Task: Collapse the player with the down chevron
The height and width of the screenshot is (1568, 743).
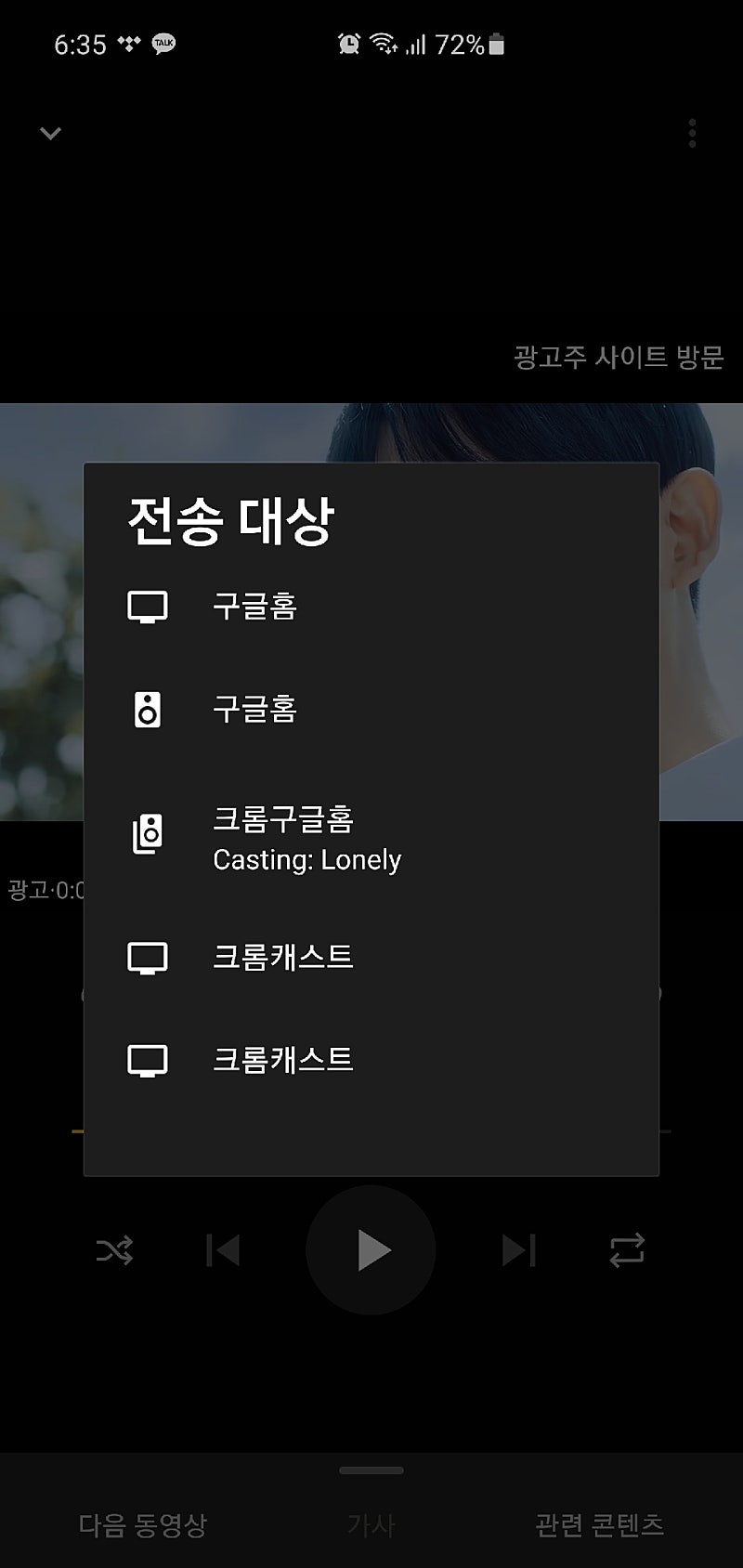Action: point(51,134)
